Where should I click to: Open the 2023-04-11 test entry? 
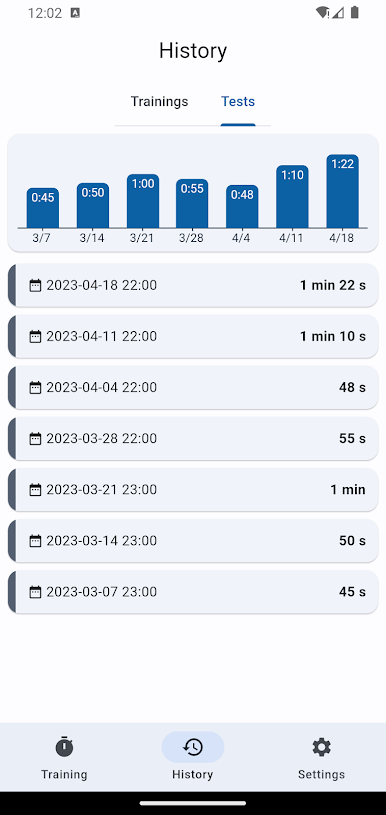click(x=193, y=336)
